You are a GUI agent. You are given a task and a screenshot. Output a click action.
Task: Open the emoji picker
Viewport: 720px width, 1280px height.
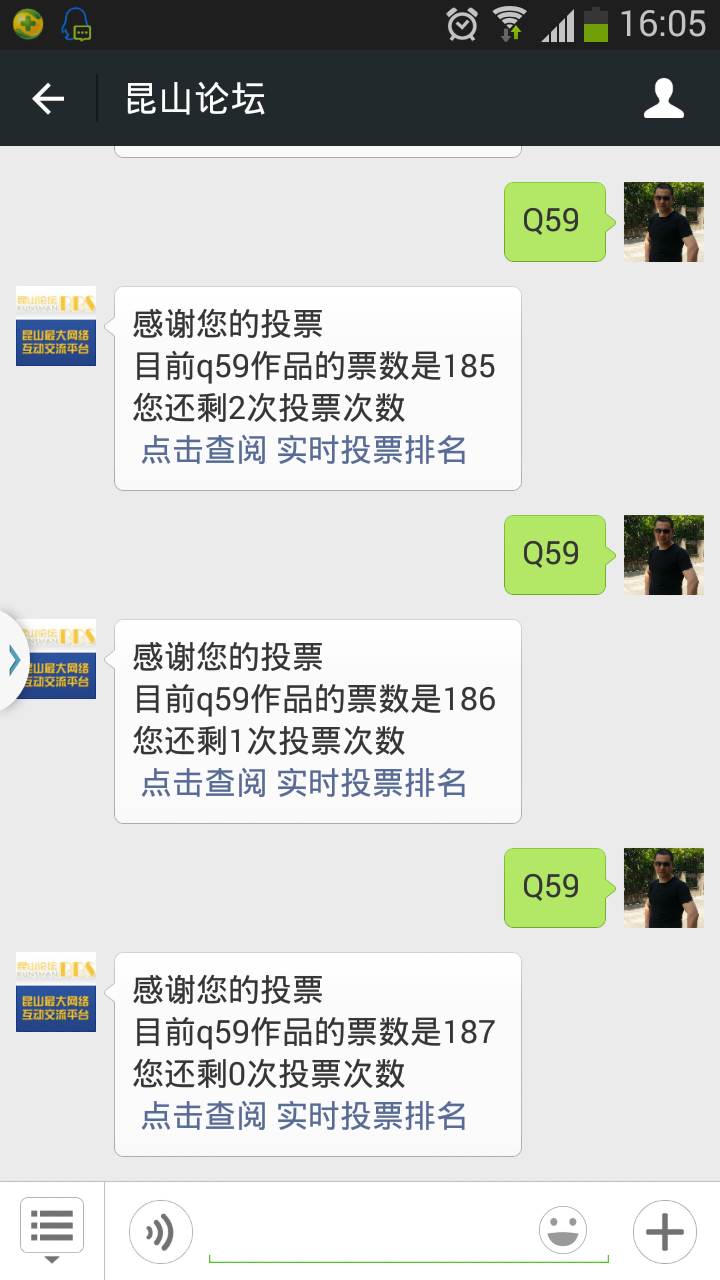[563, 1231]
